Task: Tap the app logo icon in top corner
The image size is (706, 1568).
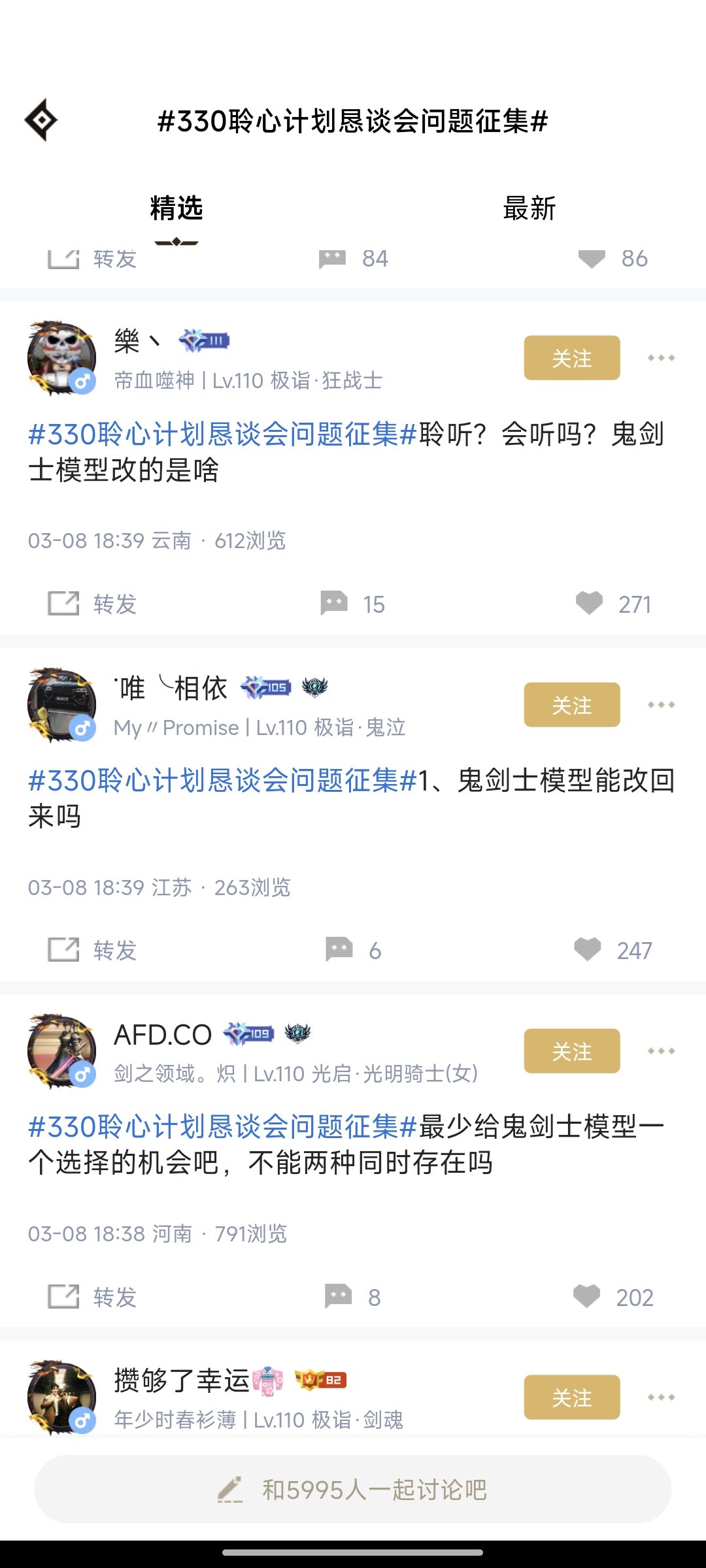Action: pos(41,120)
